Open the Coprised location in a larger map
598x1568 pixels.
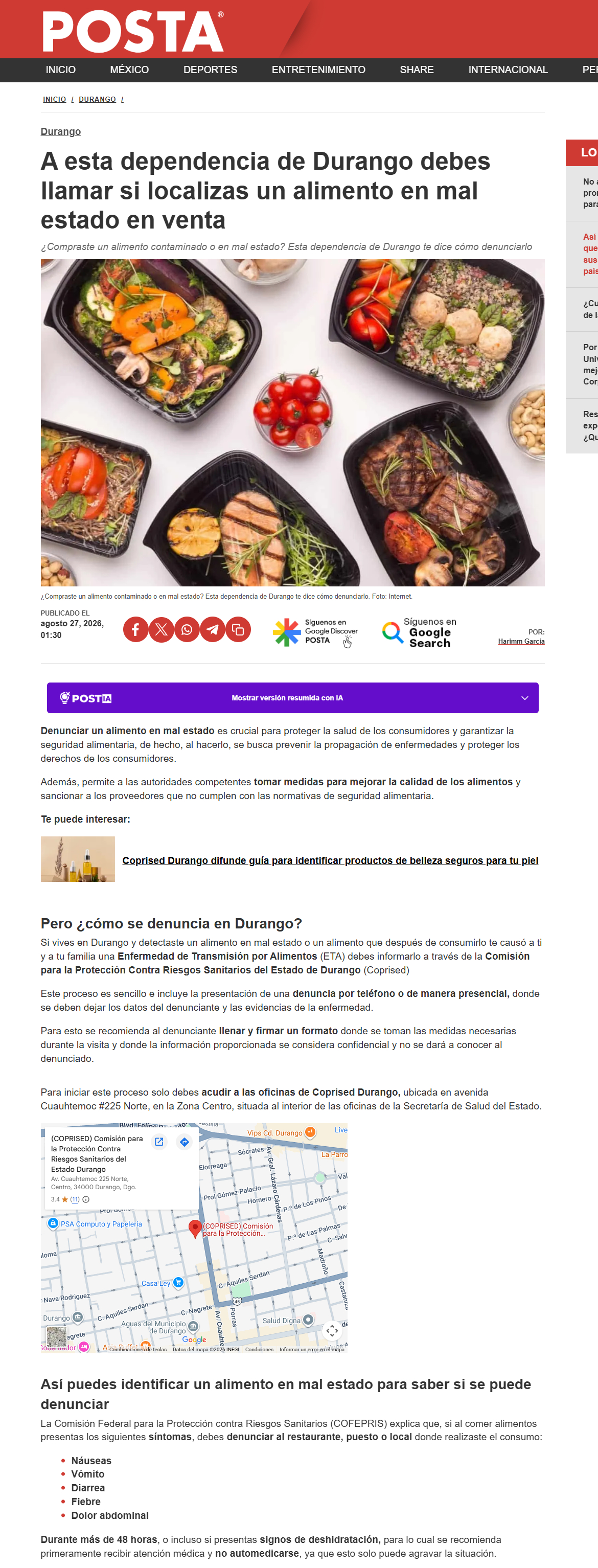tap(159, 1141)
